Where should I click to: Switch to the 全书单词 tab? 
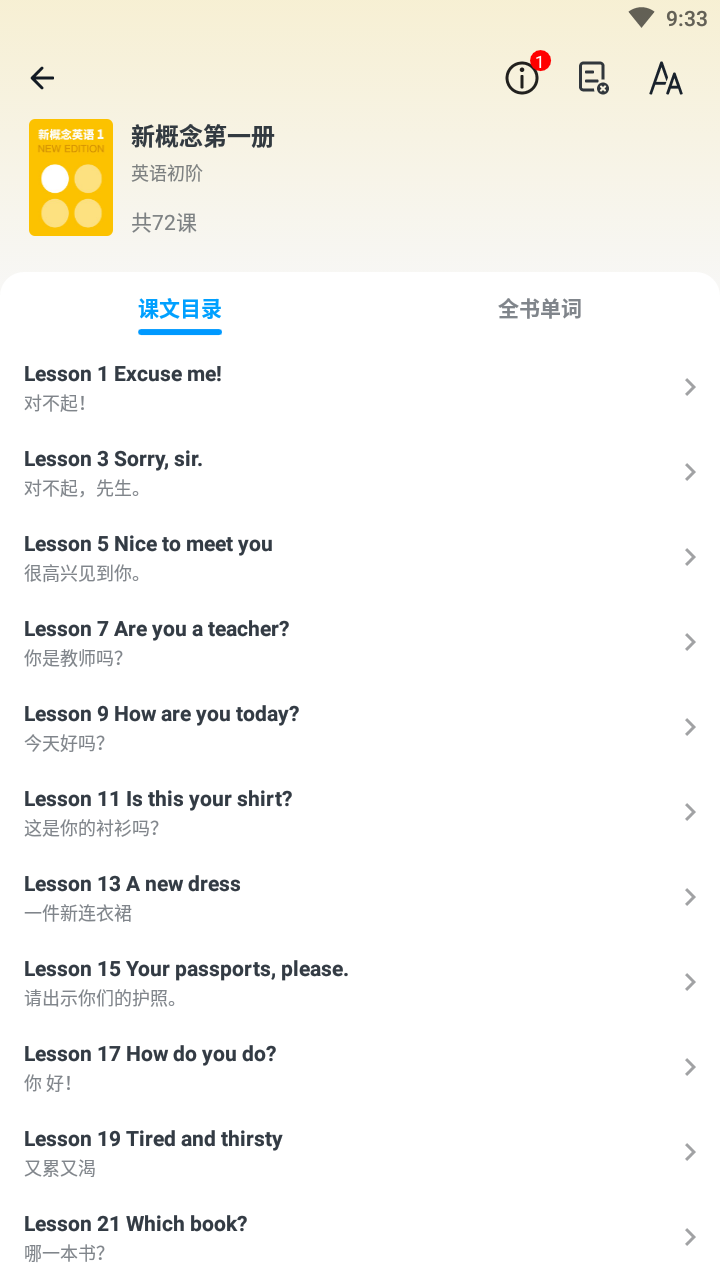(x=540, y=309)
